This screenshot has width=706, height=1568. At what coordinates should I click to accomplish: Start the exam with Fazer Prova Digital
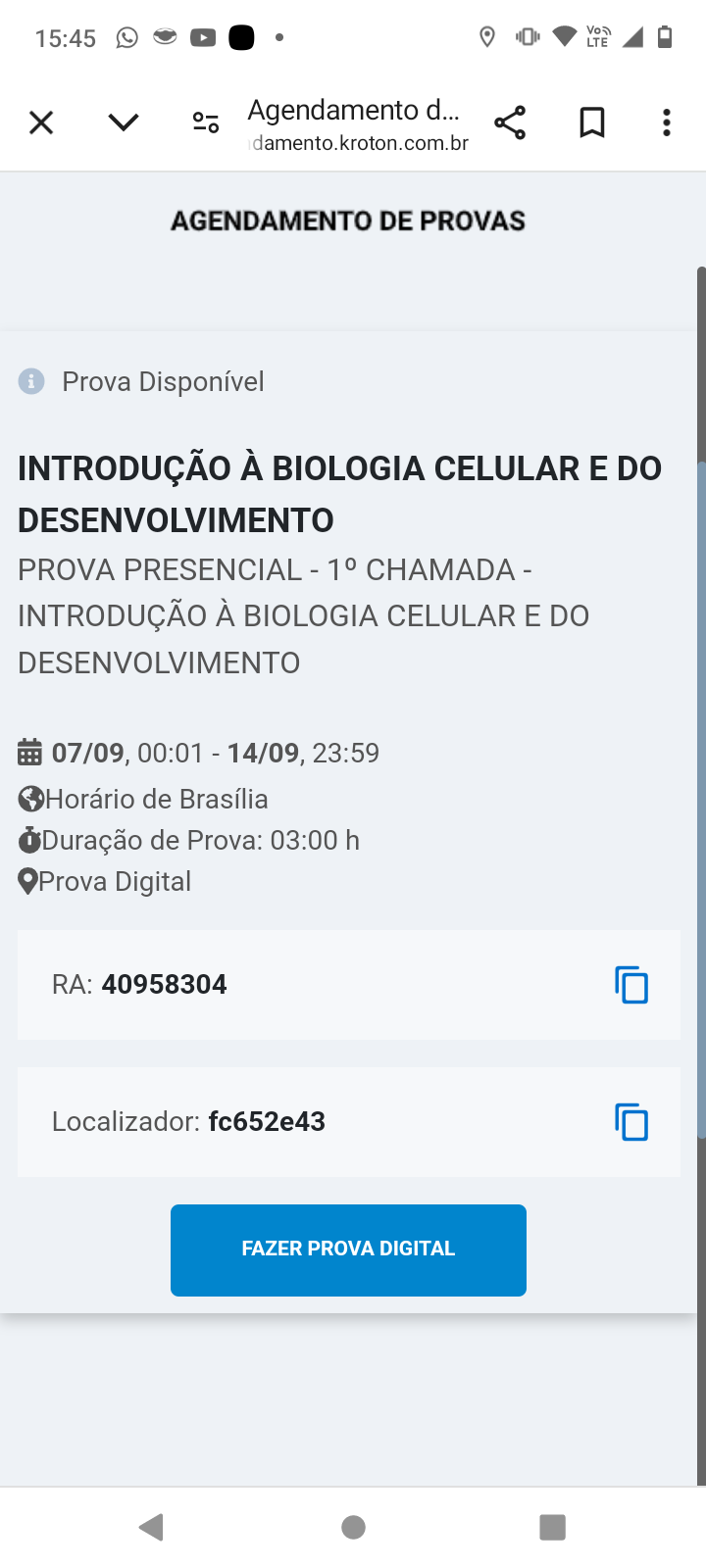coord(348,1249)
